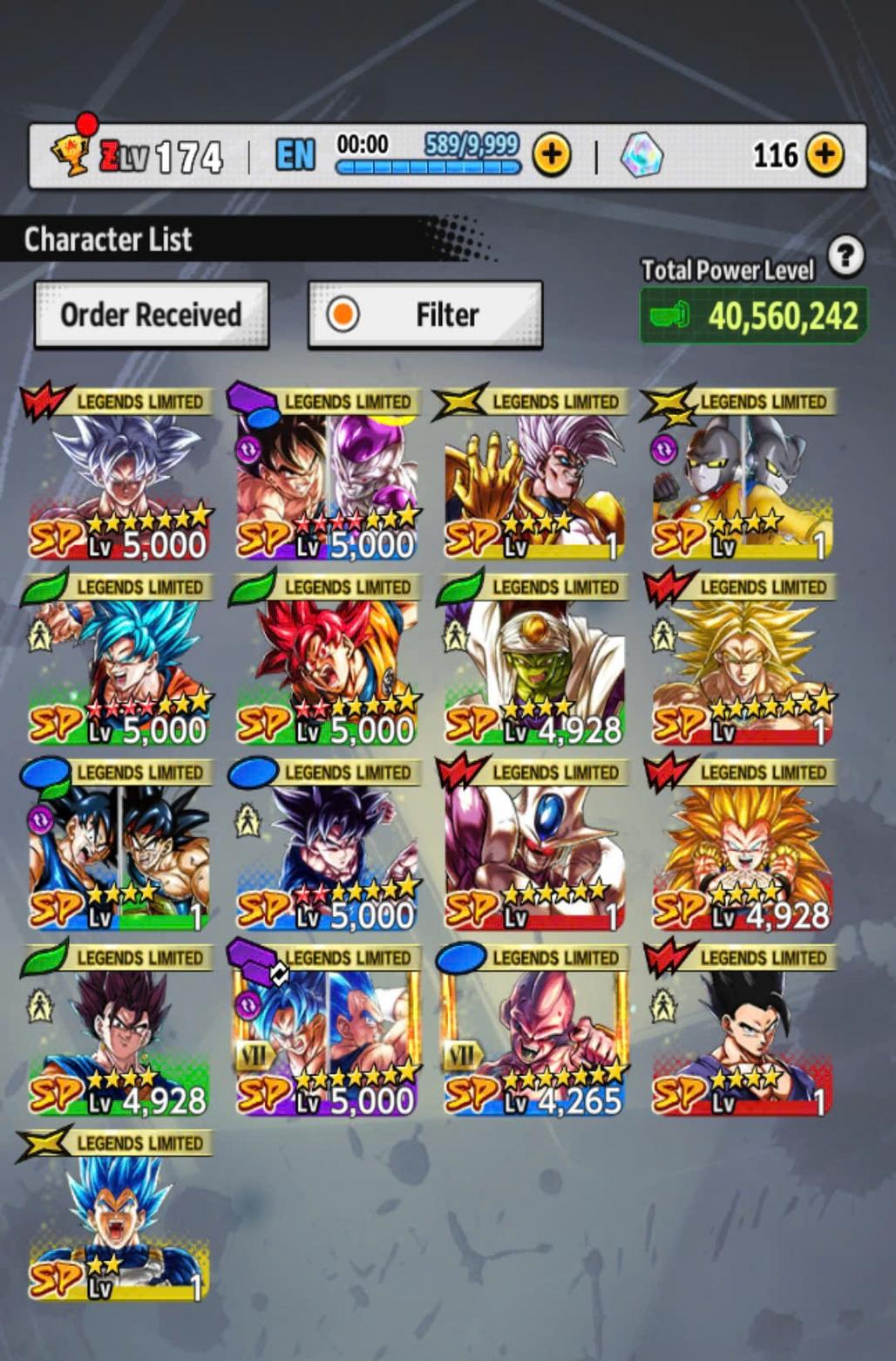Tap the plus button next to energy
The height and width of the screenshot is (1361, 896).
(x=552, y=155)
